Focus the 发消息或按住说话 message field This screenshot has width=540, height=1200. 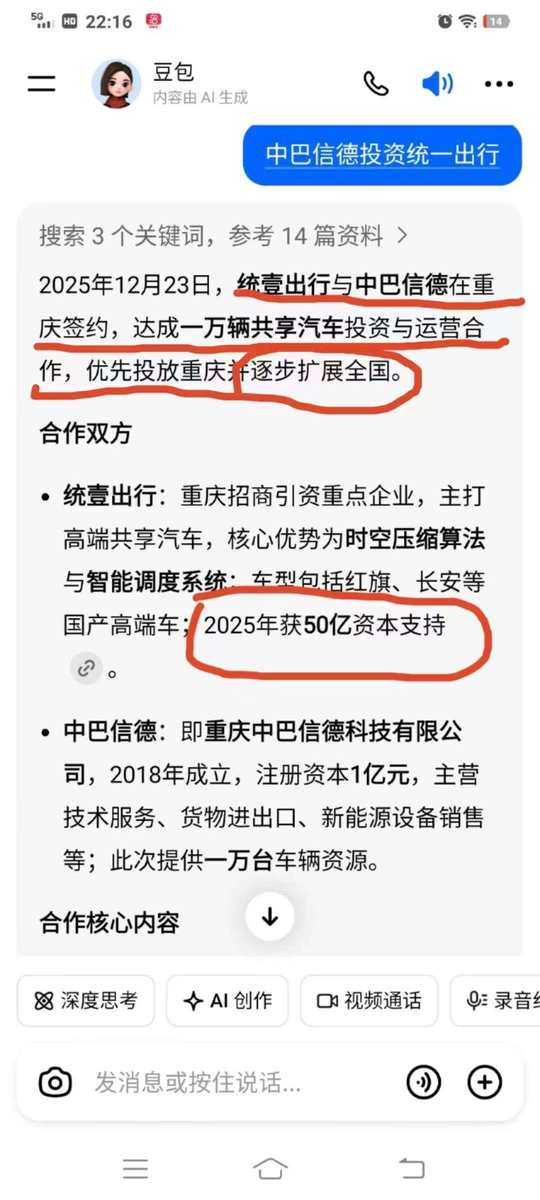[240, 1082]
